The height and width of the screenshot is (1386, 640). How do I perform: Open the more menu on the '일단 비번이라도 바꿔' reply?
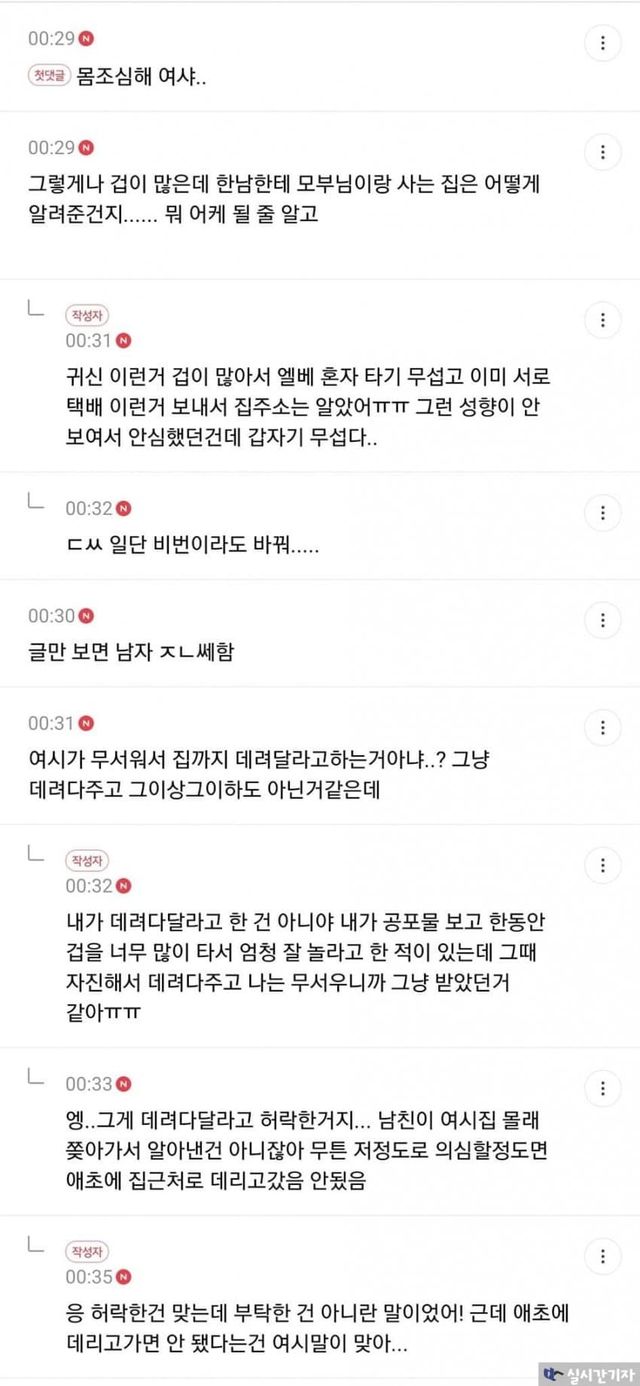(602, 513)
